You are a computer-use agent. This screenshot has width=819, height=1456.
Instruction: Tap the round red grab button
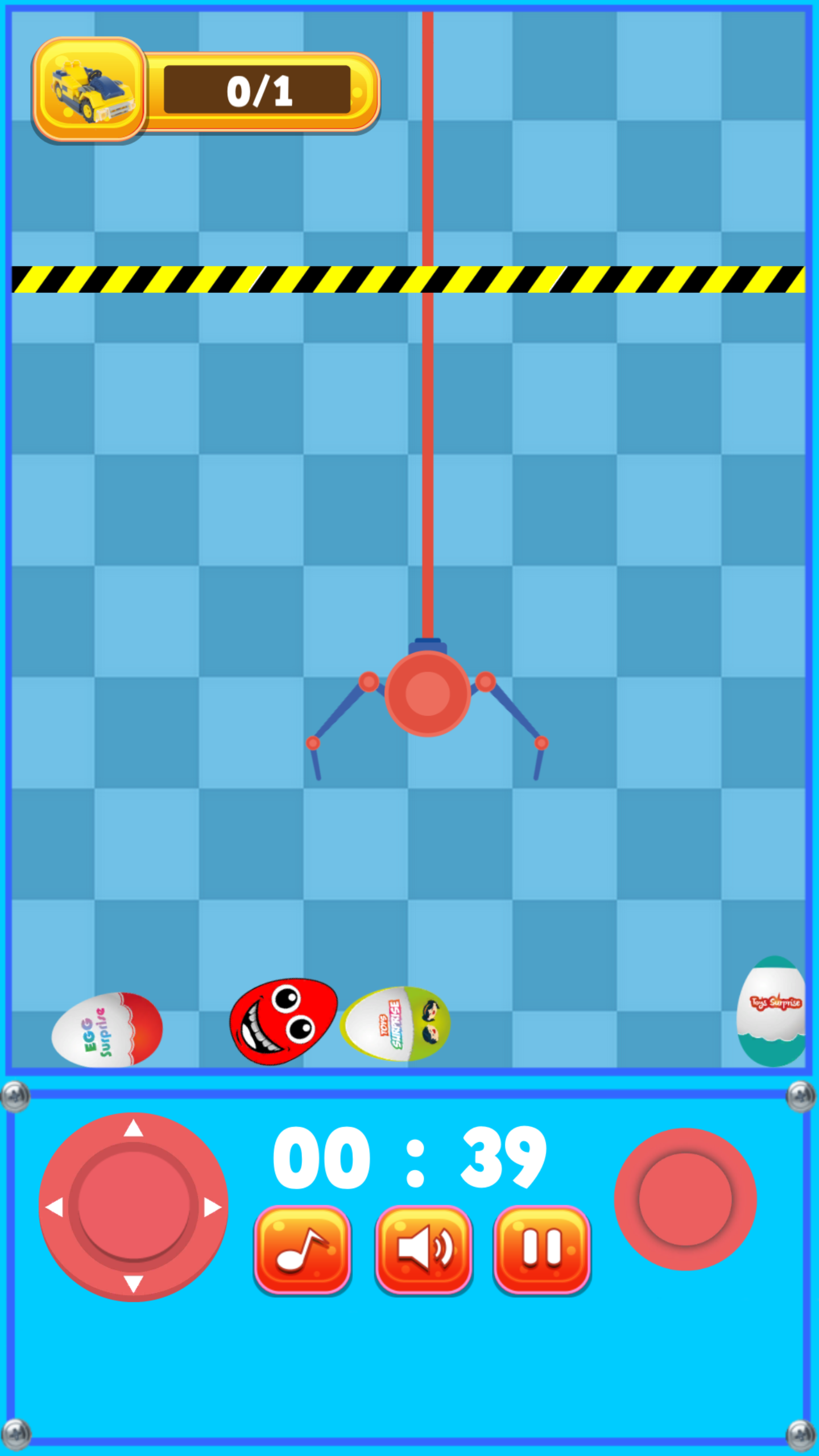pyautogui.click(x=685, y=1199)
